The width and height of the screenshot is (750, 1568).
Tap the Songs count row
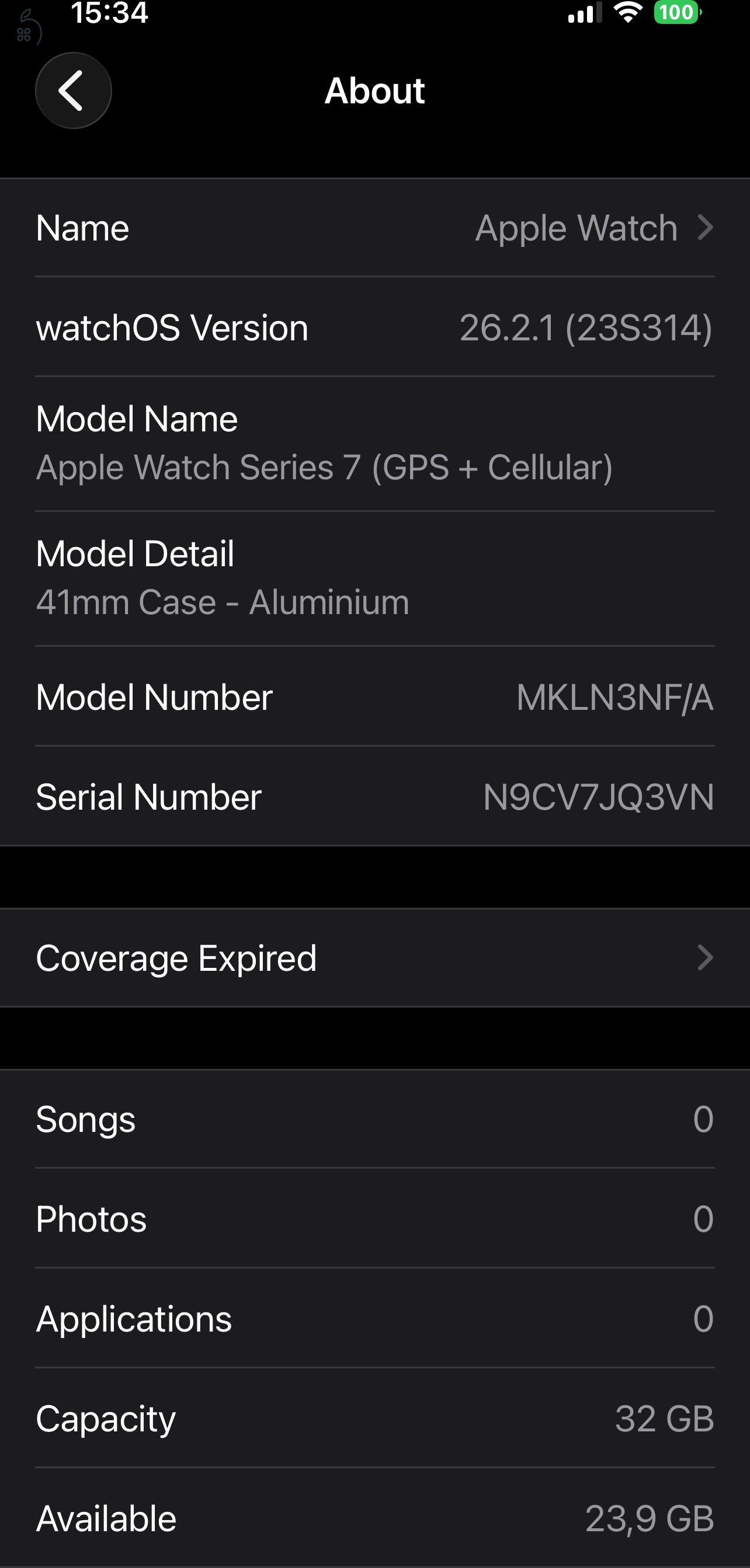click(374, 1118)
